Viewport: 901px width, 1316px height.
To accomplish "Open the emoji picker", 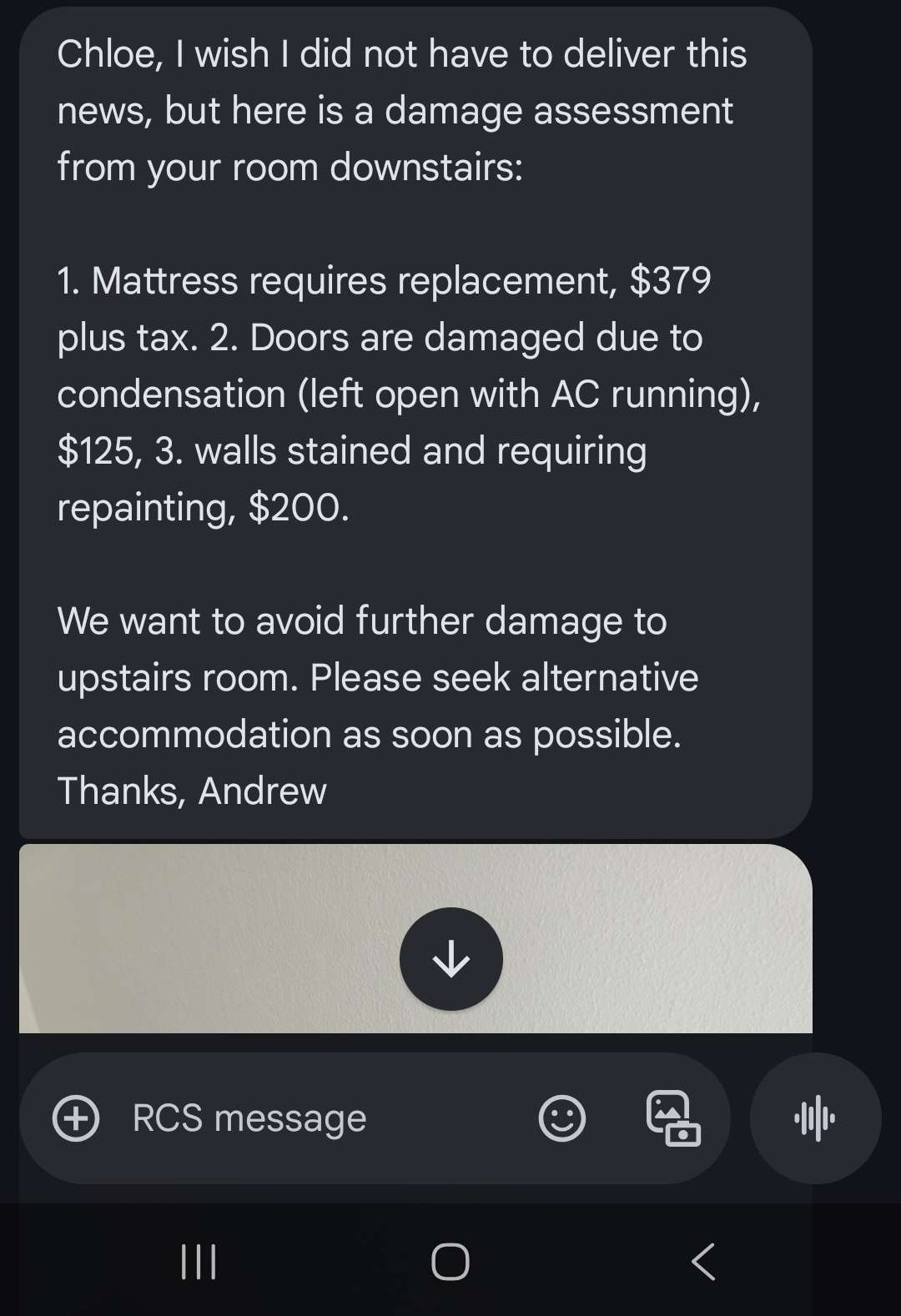I will (x=561, y=1118).
